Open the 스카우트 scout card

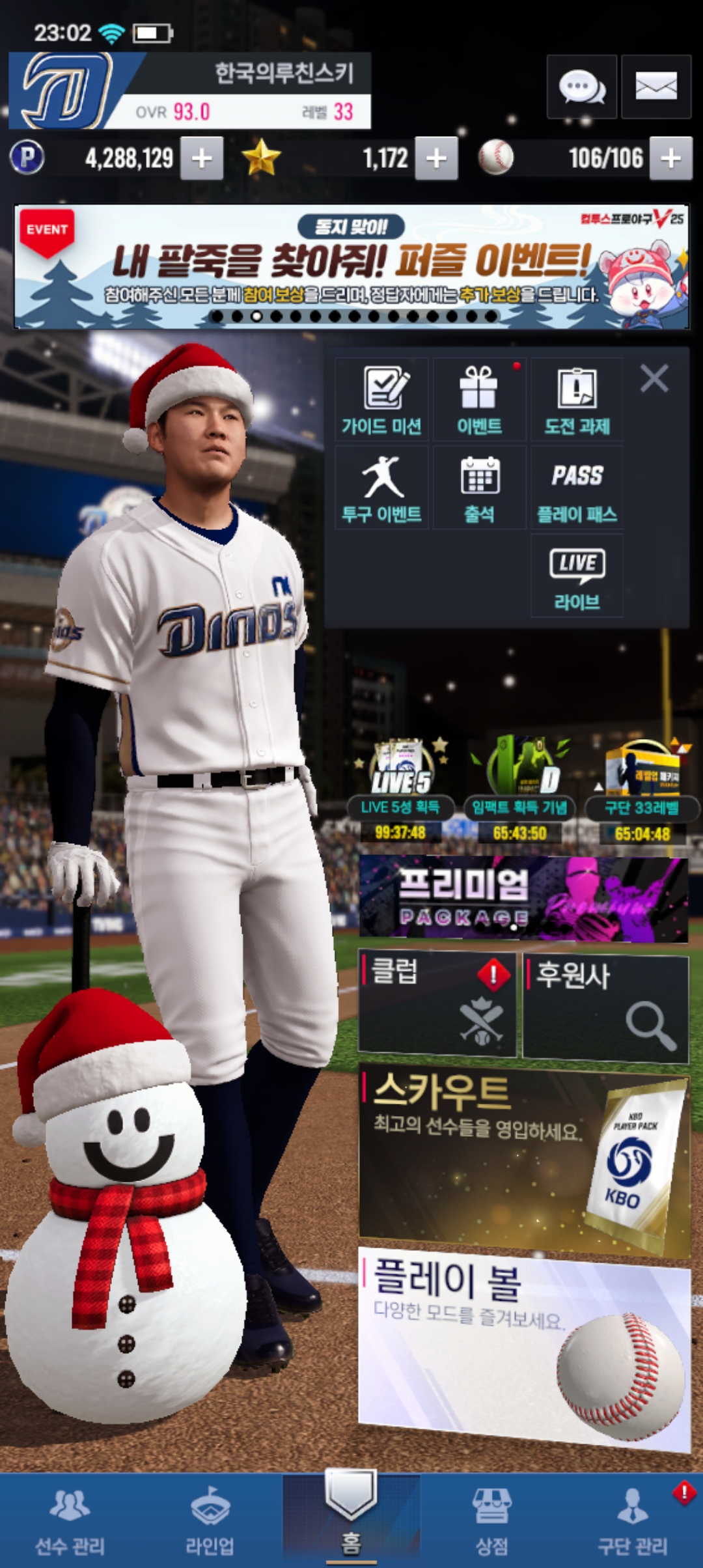click(x=523, y=1159)
